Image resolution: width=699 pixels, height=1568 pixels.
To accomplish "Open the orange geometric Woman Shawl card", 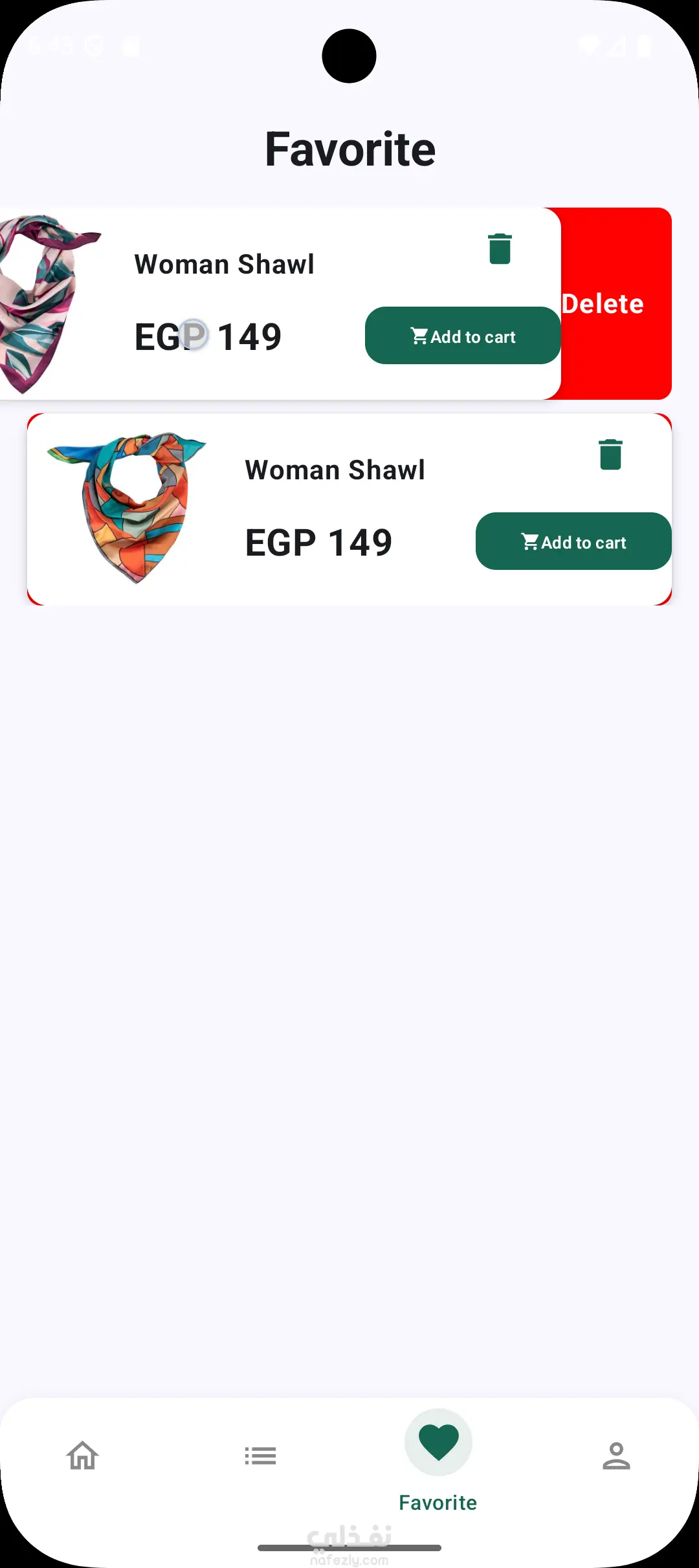I will point(335,470).
